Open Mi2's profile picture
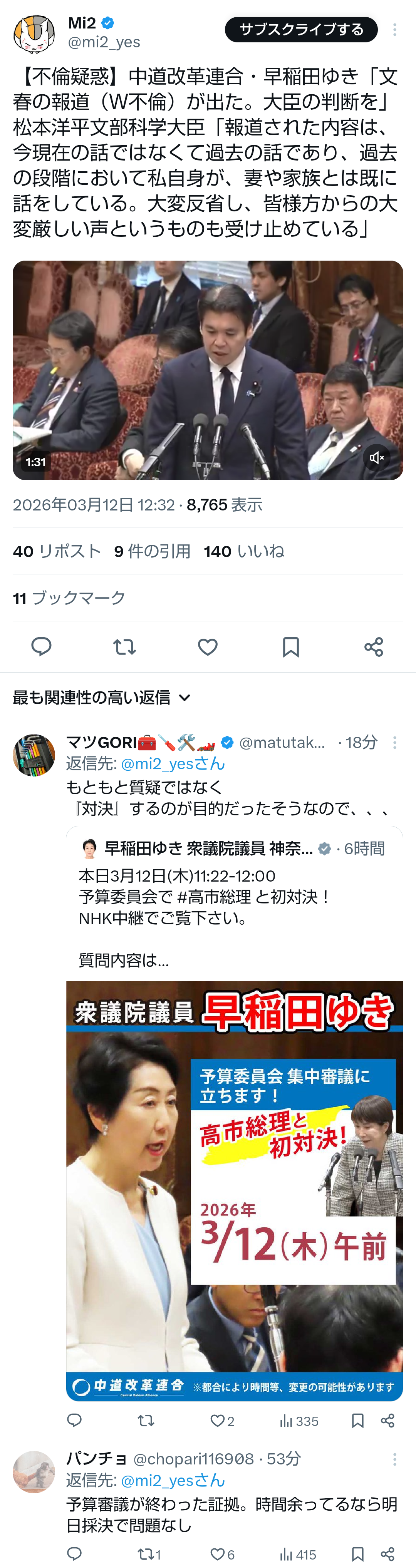 tap(34, 33)
